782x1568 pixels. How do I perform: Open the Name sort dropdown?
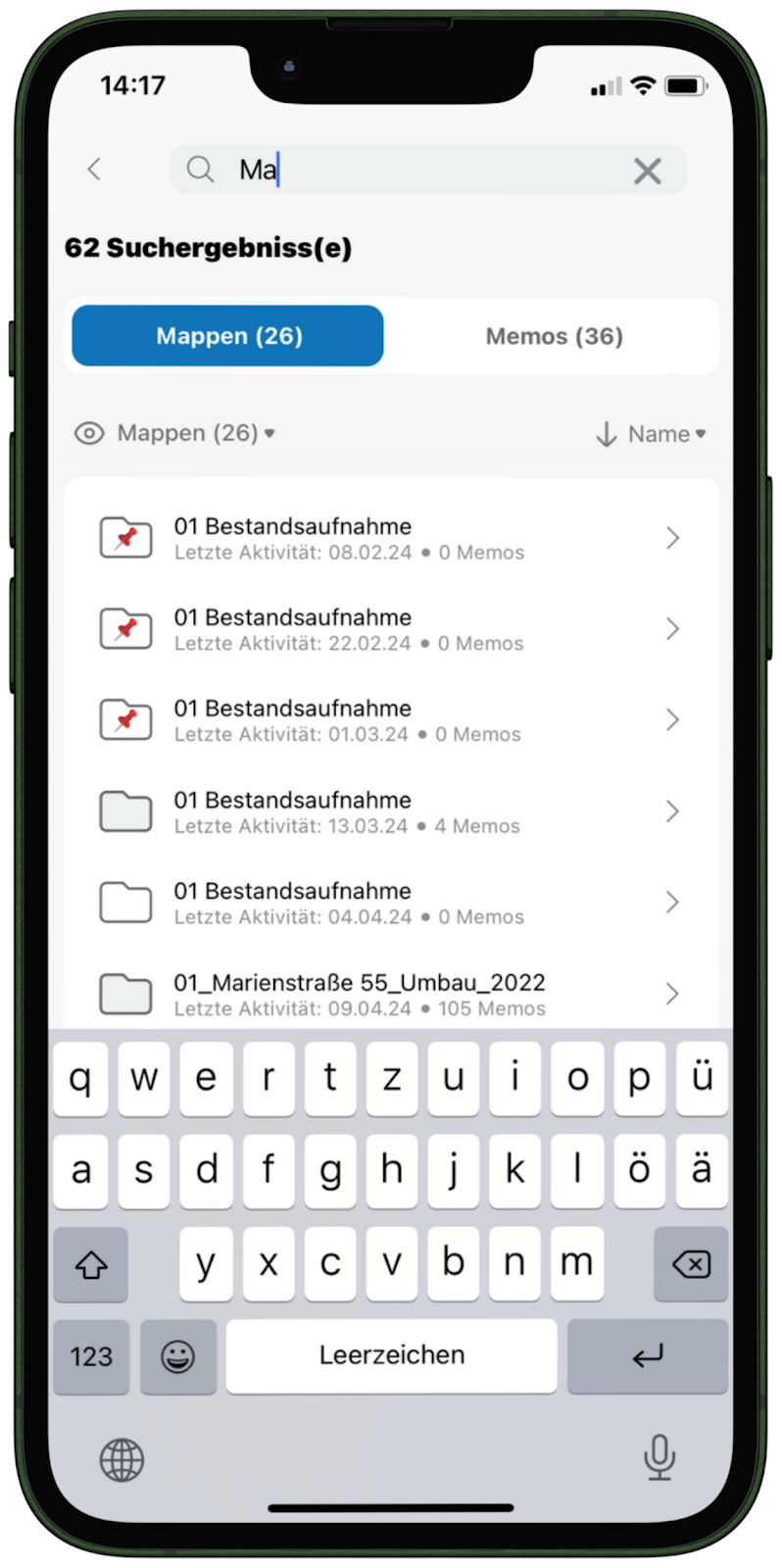point(651,434)
